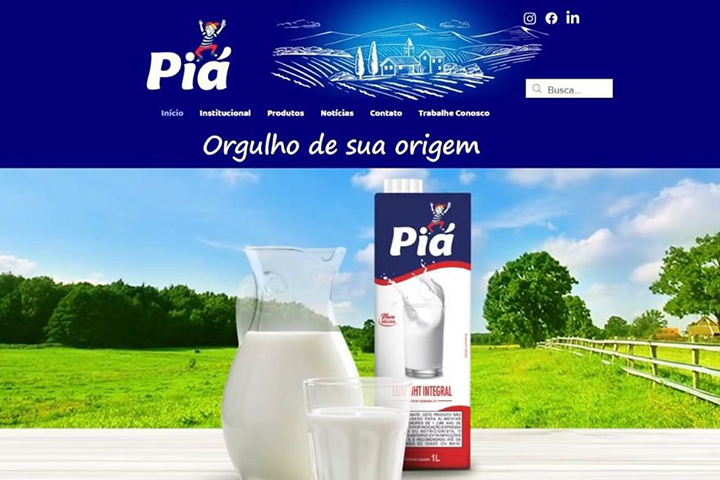Open the Piá Instagram page

pyautogui.click(x=530, y=18)
